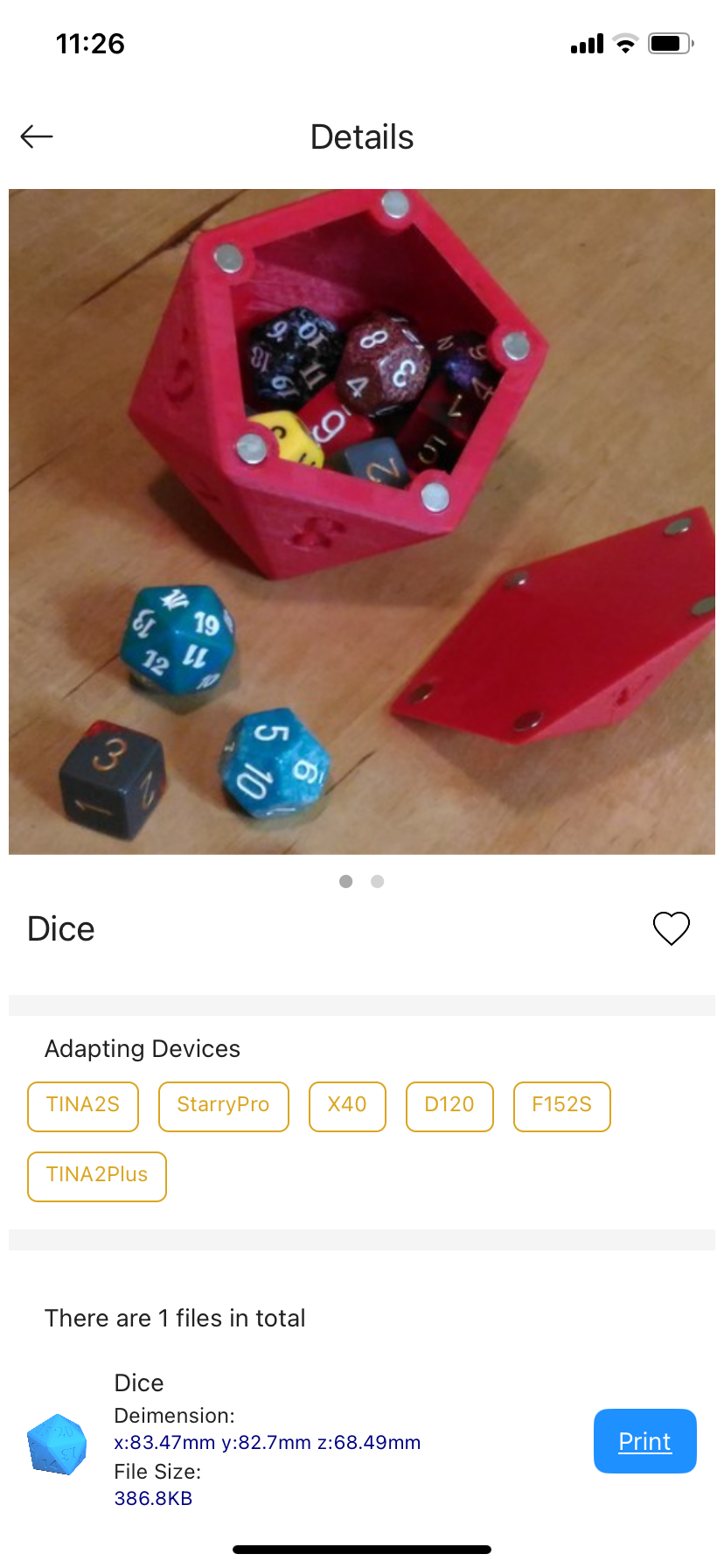Image resolution: width=724 pixels, height=1568 pixels.
Task: Print the Dice file
Action: [644, 1441]
